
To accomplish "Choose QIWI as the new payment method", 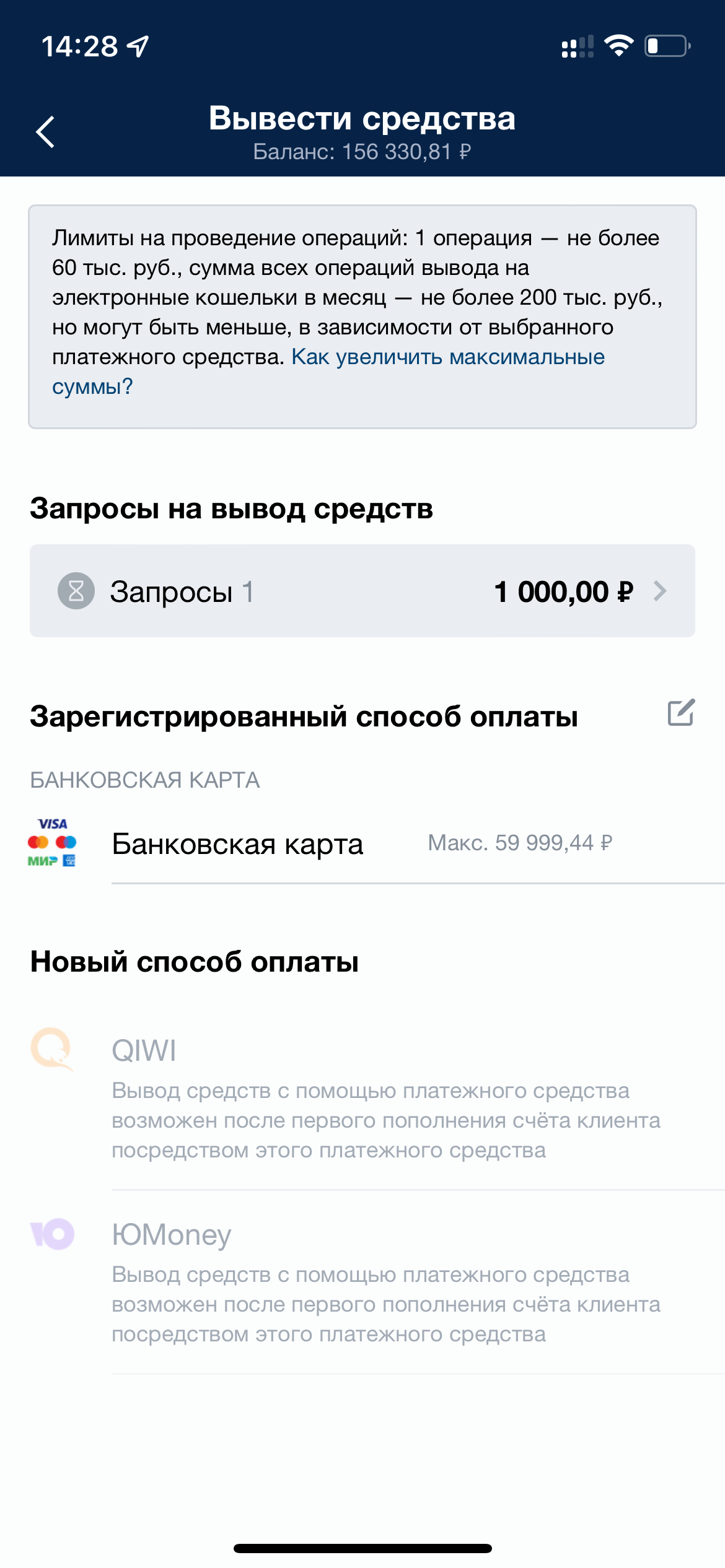I will [x=144, y=1051].
